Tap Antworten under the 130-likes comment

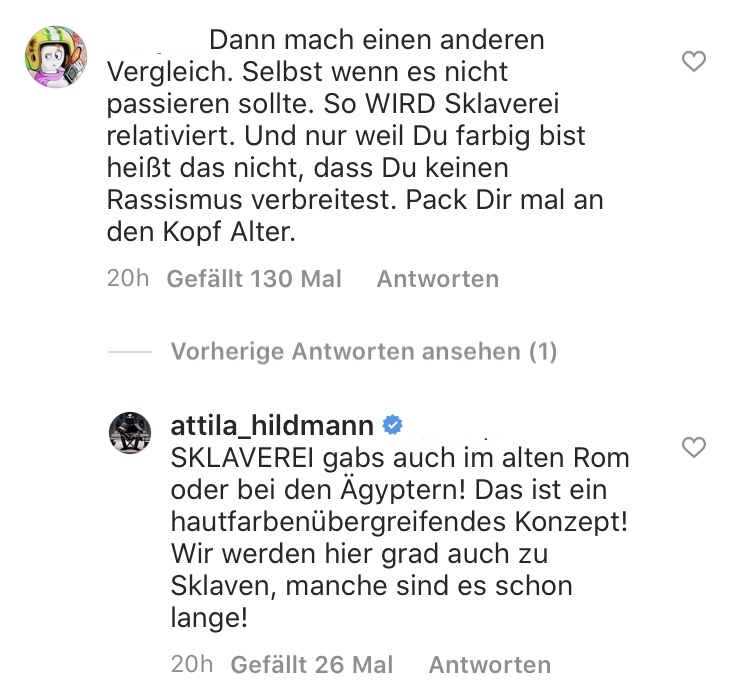tap(437, 279)
